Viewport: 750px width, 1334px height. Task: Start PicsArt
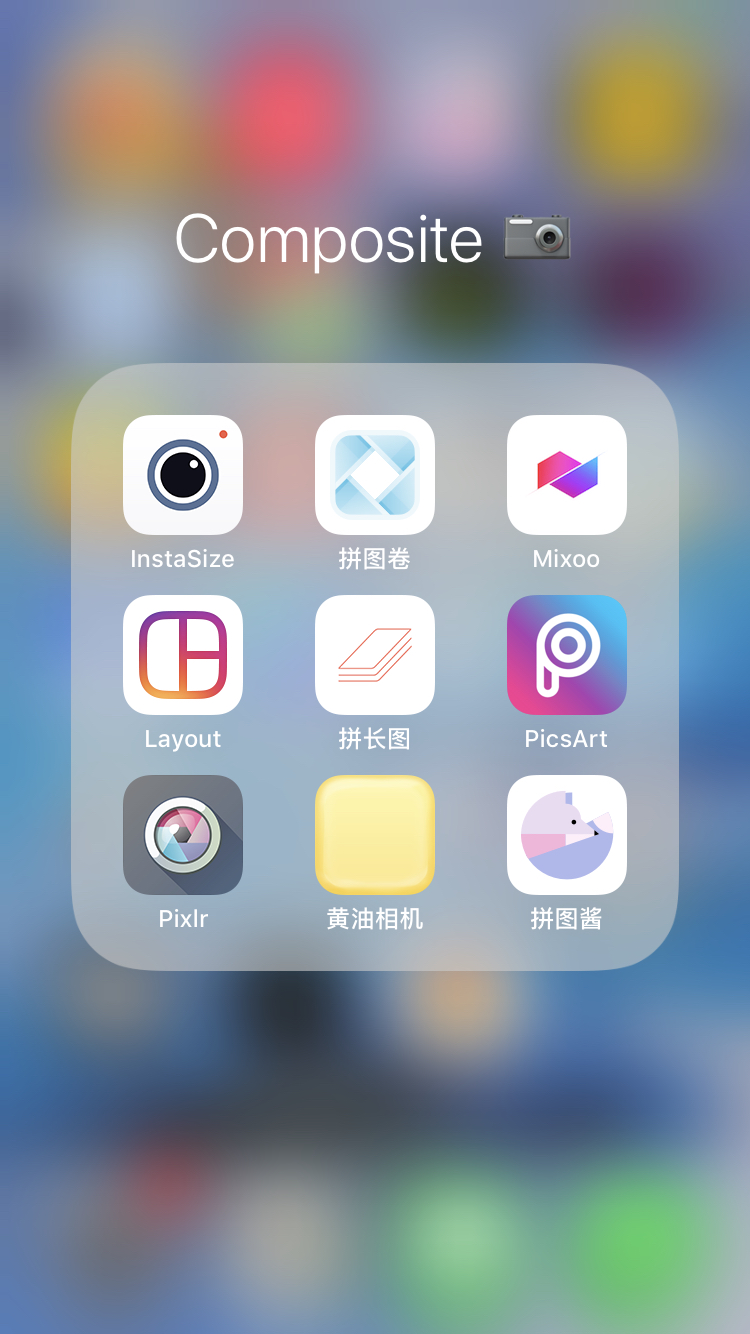tap(567, 655)
